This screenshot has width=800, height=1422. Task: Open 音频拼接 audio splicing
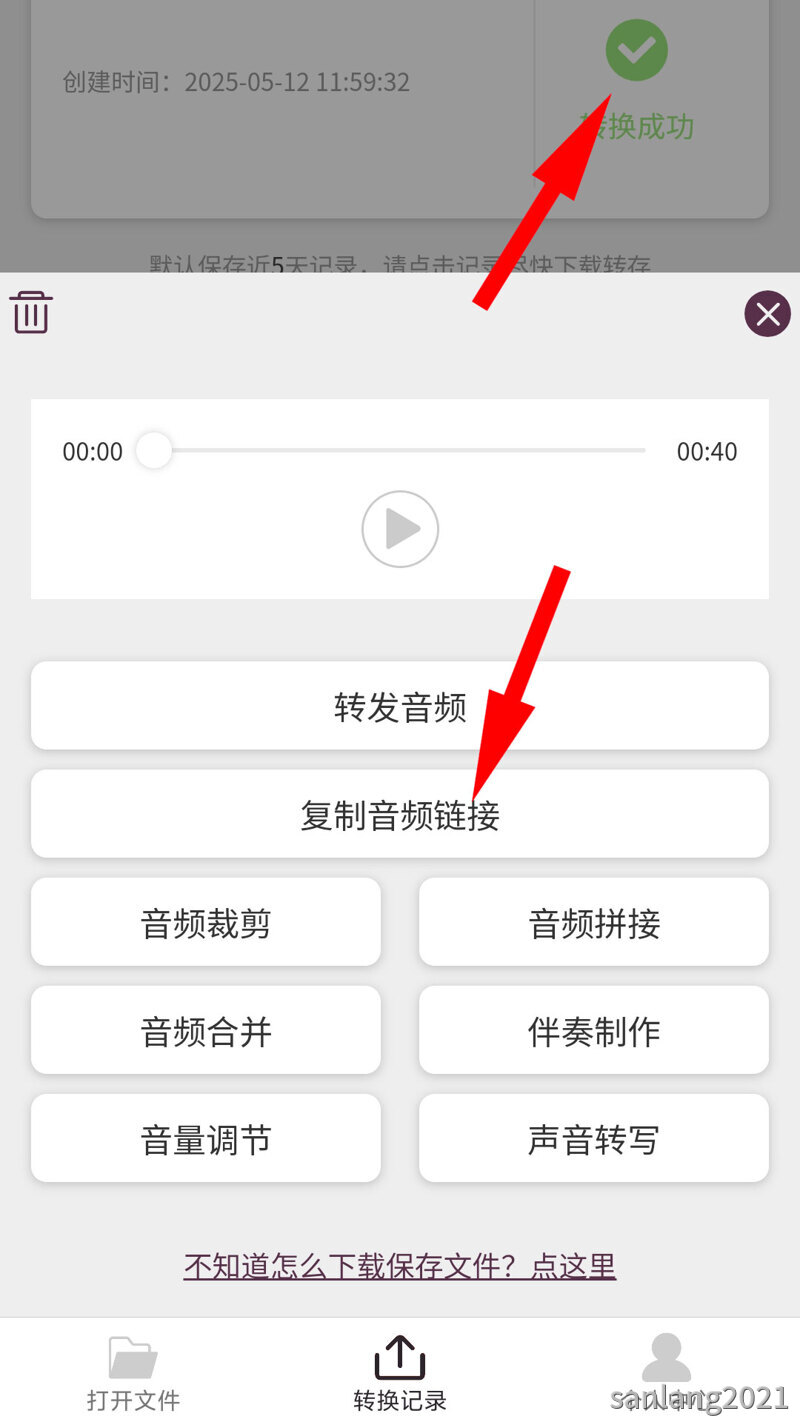(x=594, y=922)
